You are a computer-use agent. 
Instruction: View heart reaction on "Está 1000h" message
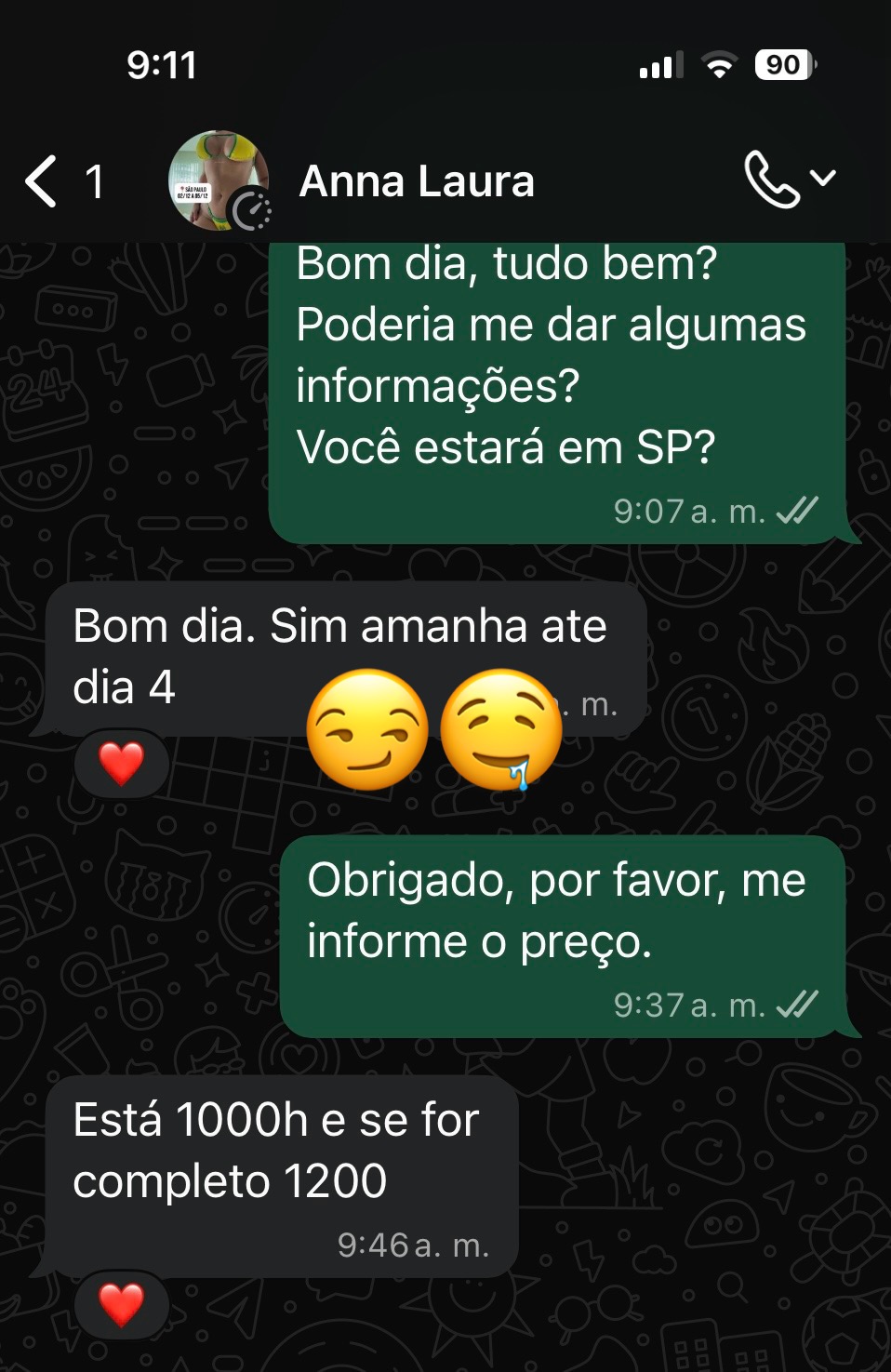coord(122,1304)
